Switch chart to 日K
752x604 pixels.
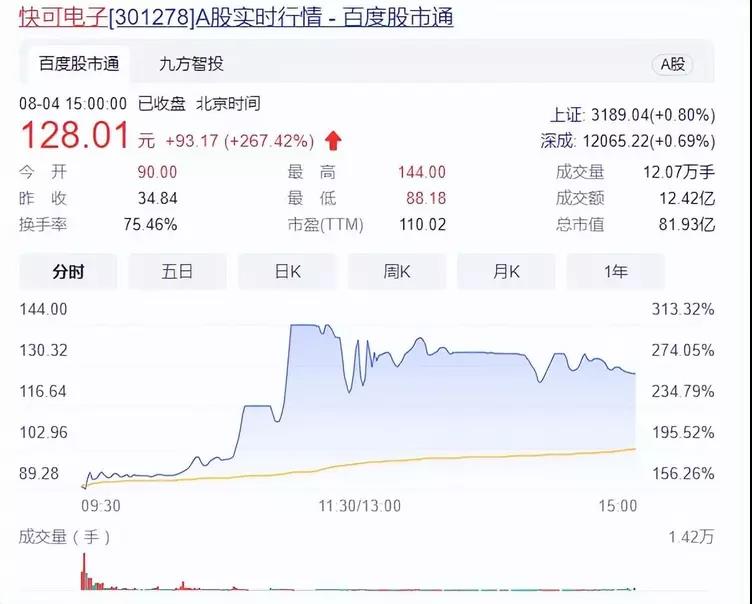click(287, 271)
